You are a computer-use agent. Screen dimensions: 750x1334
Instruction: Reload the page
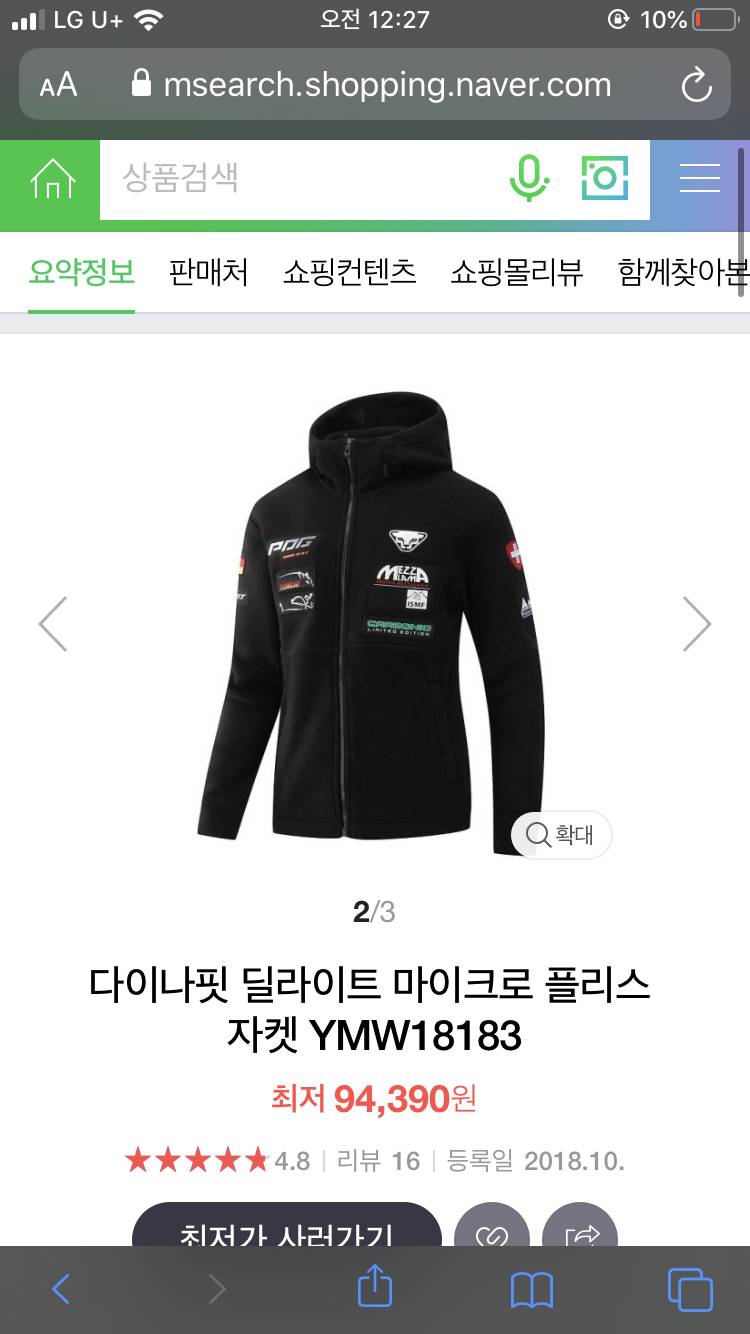tap(697, 85)
